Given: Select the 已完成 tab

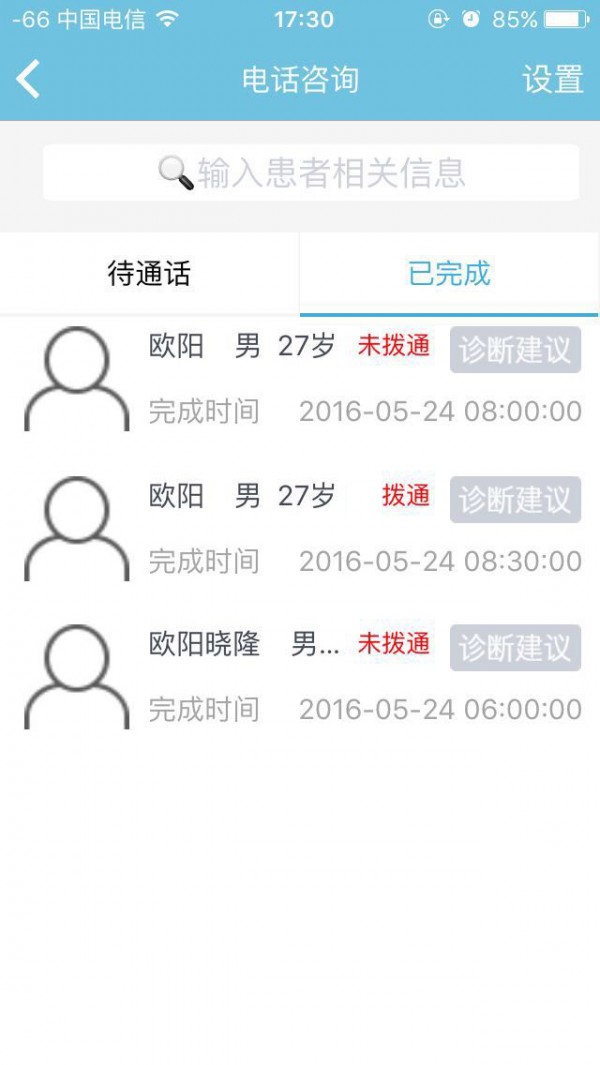Looking at the screenshot, I should point(449,273).
